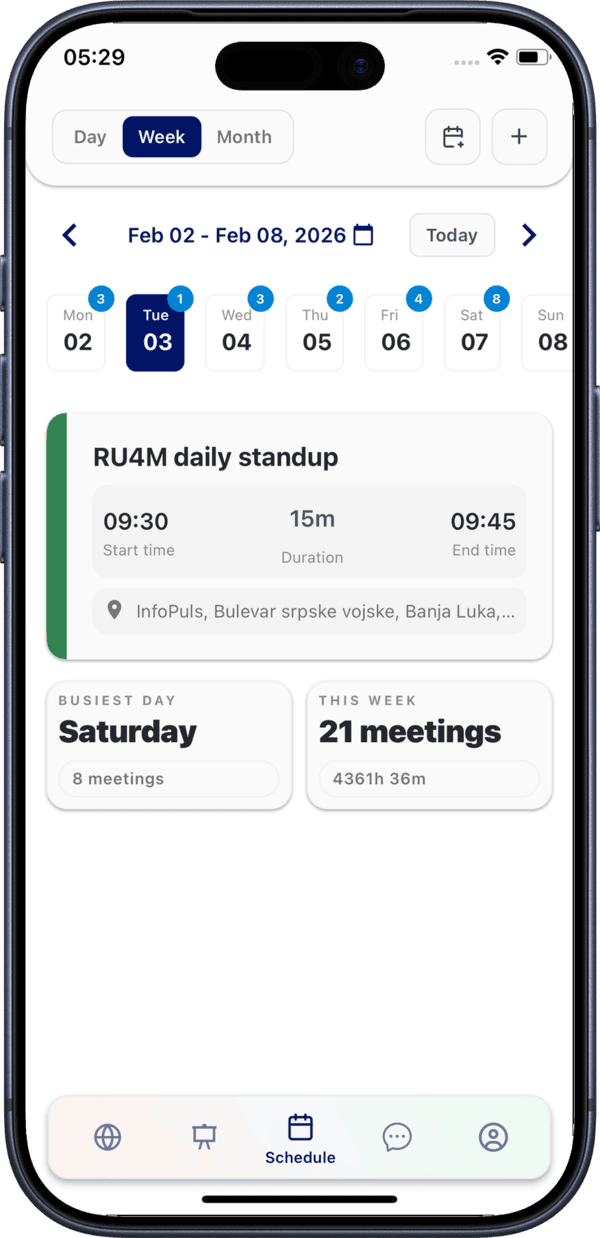The height and width of the screenshot is (1238, 600).
Task: Go to the next week
Action: coord(529,235)
